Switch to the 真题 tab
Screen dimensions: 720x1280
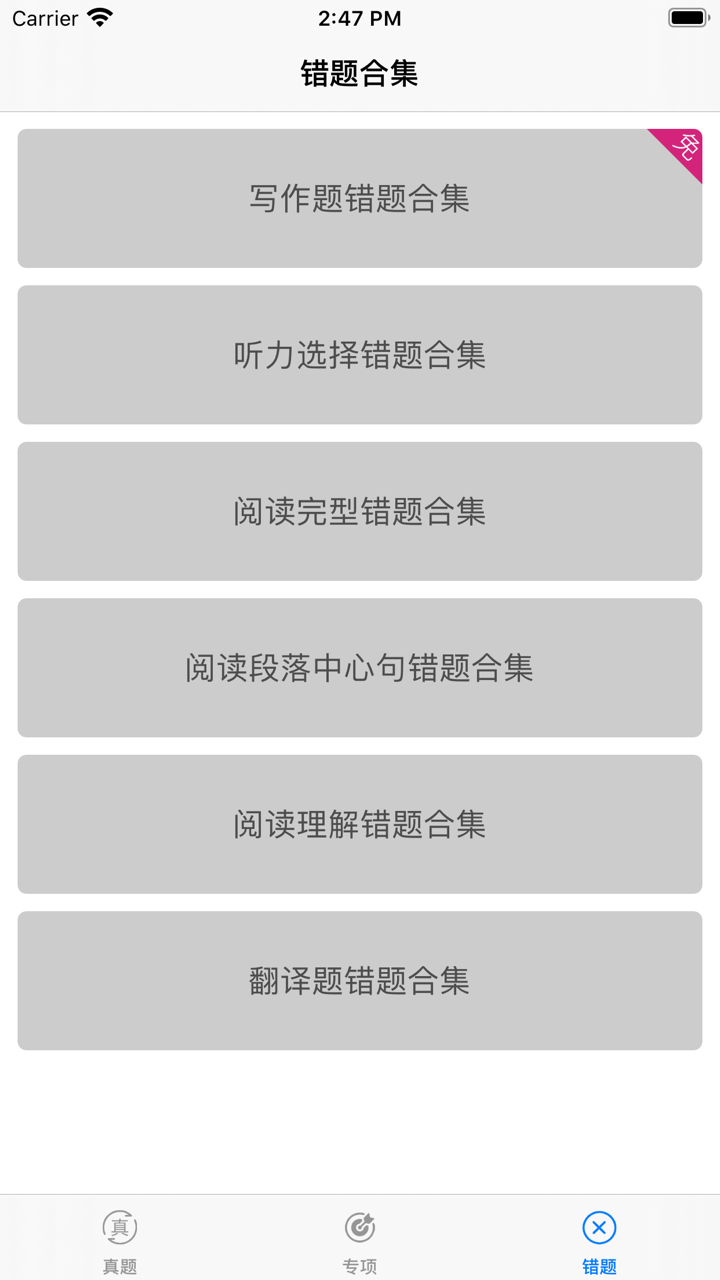tap(119, 1240)
